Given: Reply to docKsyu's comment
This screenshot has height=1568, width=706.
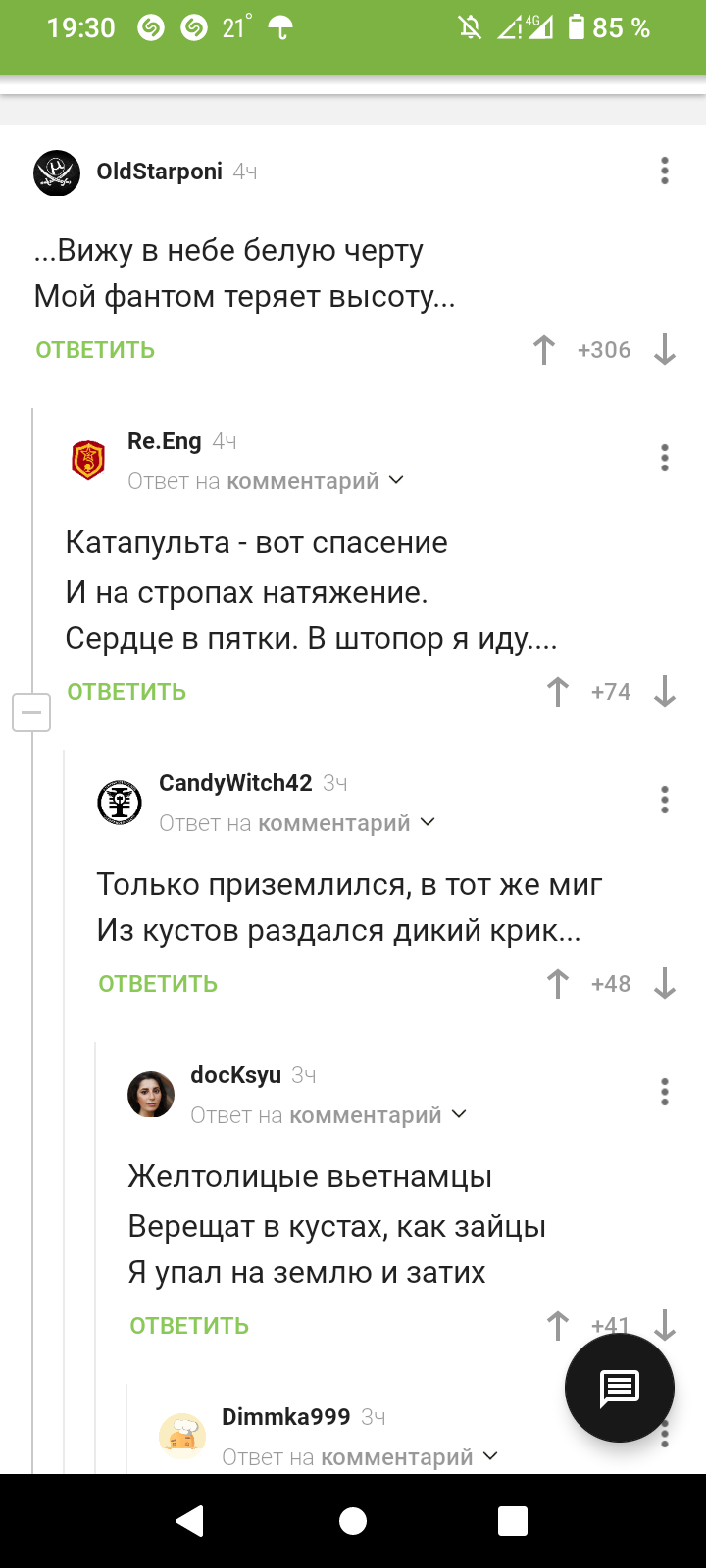Looking at the screenshot, I should pyautogui.click(x=189, y=1326).
